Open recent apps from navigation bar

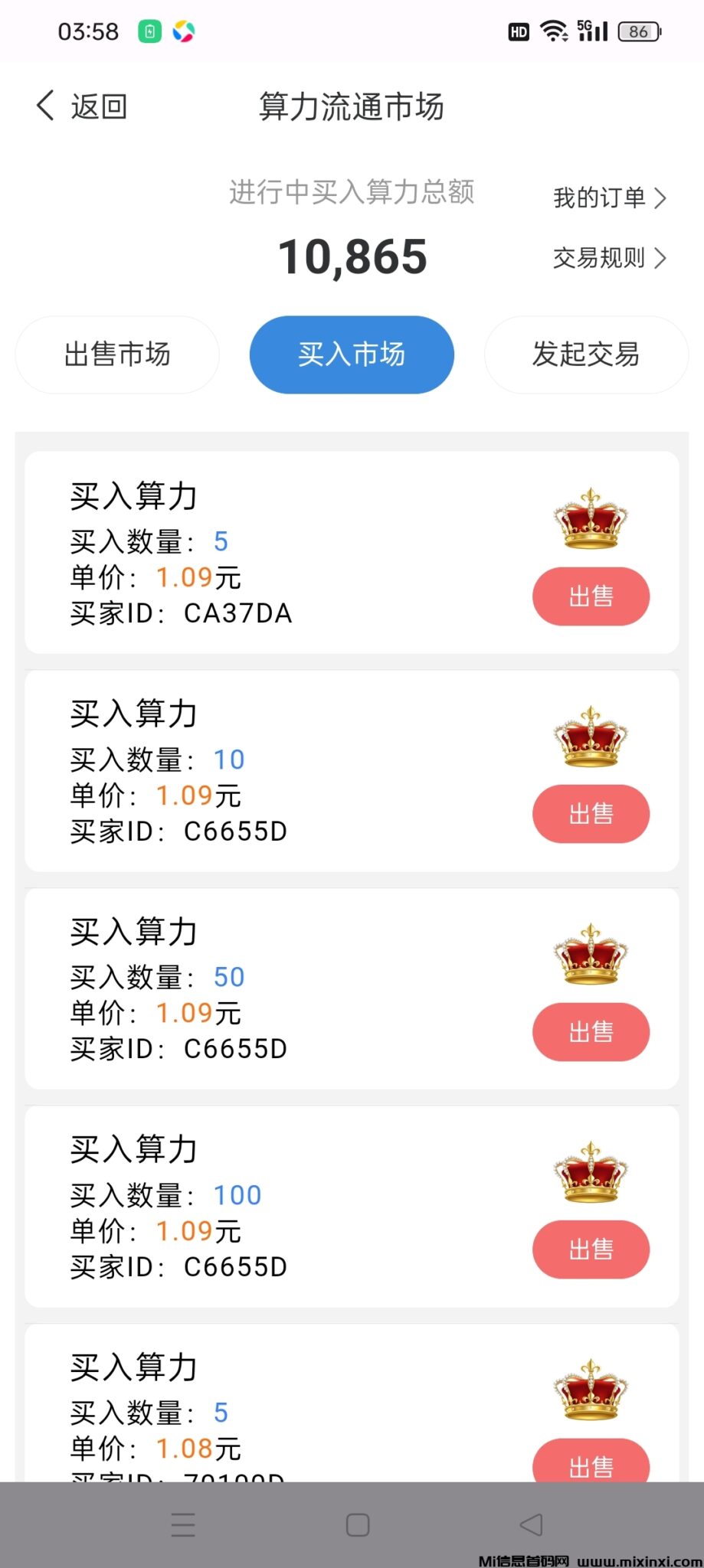(x=183, y=1524)
